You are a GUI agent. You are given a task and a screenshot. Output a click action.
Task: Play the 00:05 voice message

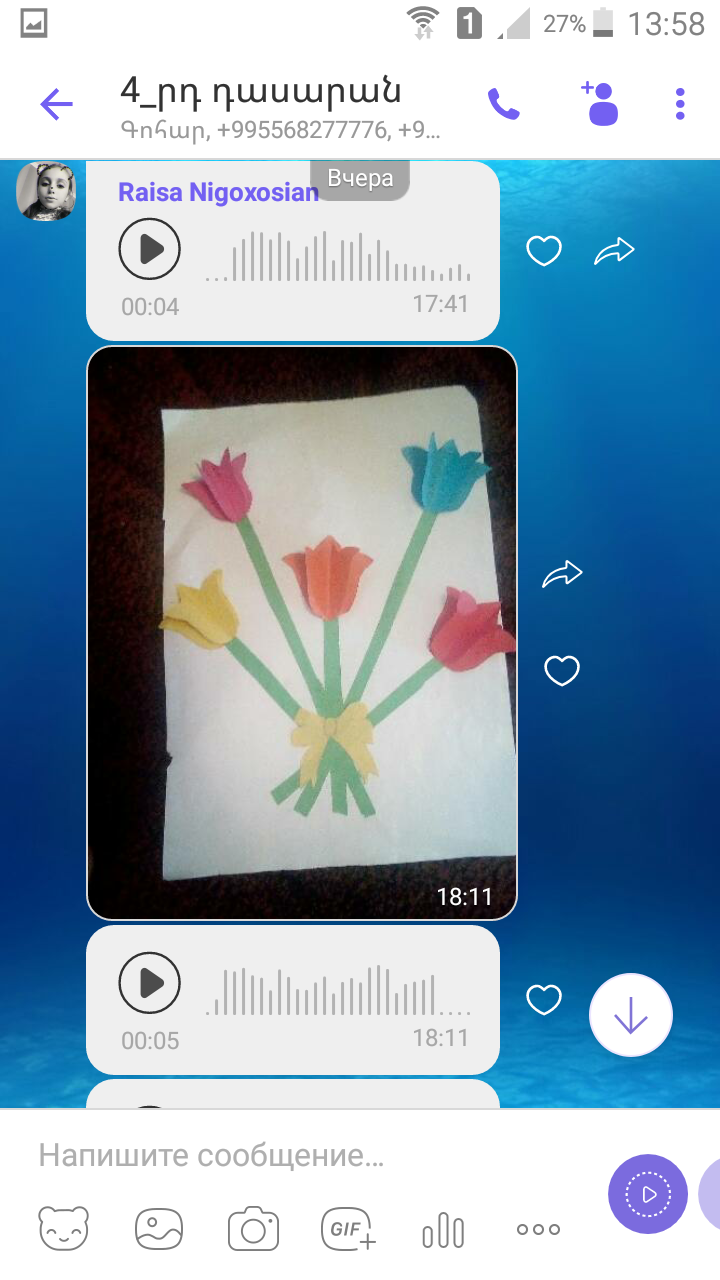tap(150, 983)
